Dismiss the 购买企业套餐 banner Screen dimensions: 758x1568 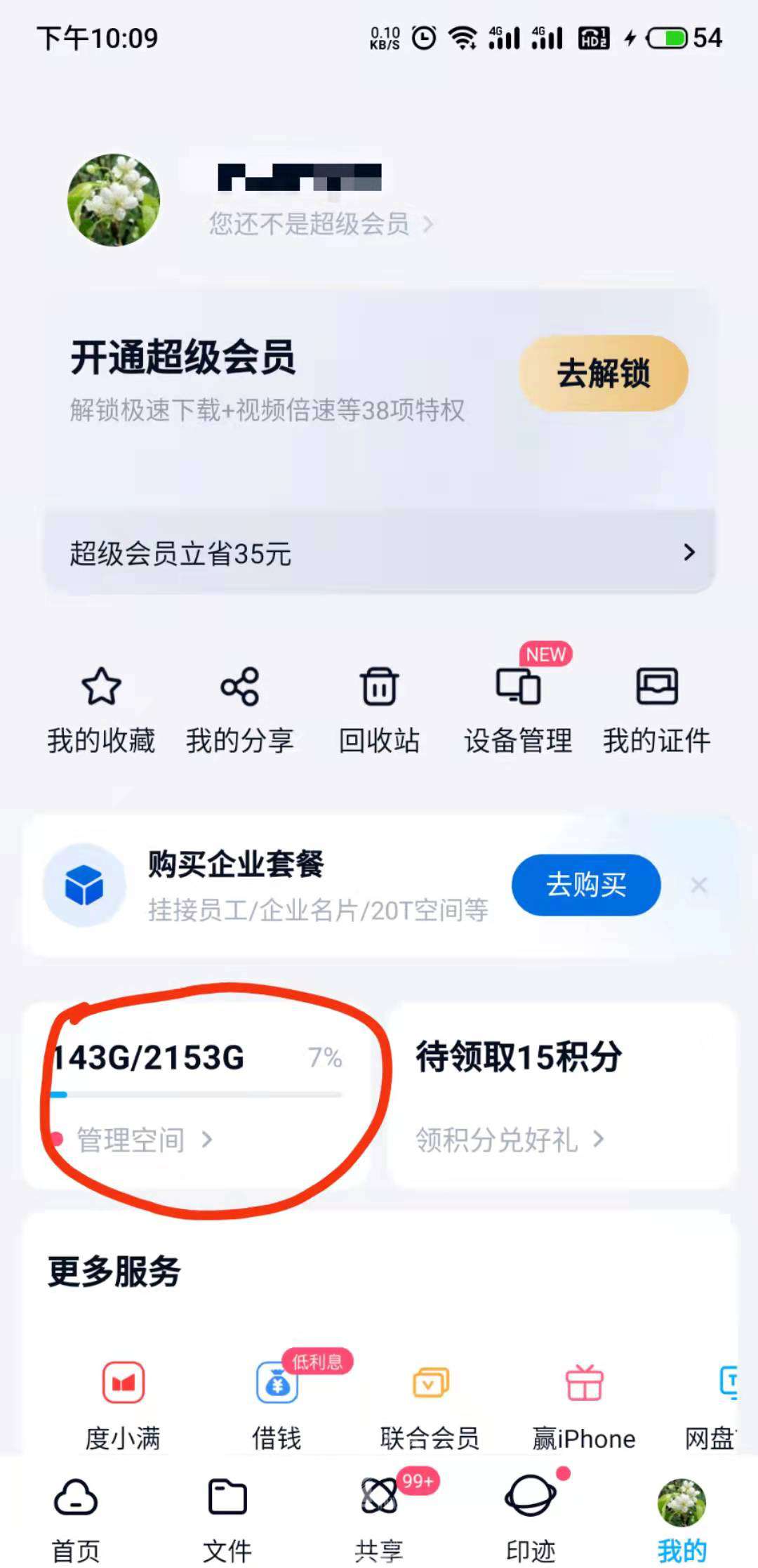coord(698,885)
